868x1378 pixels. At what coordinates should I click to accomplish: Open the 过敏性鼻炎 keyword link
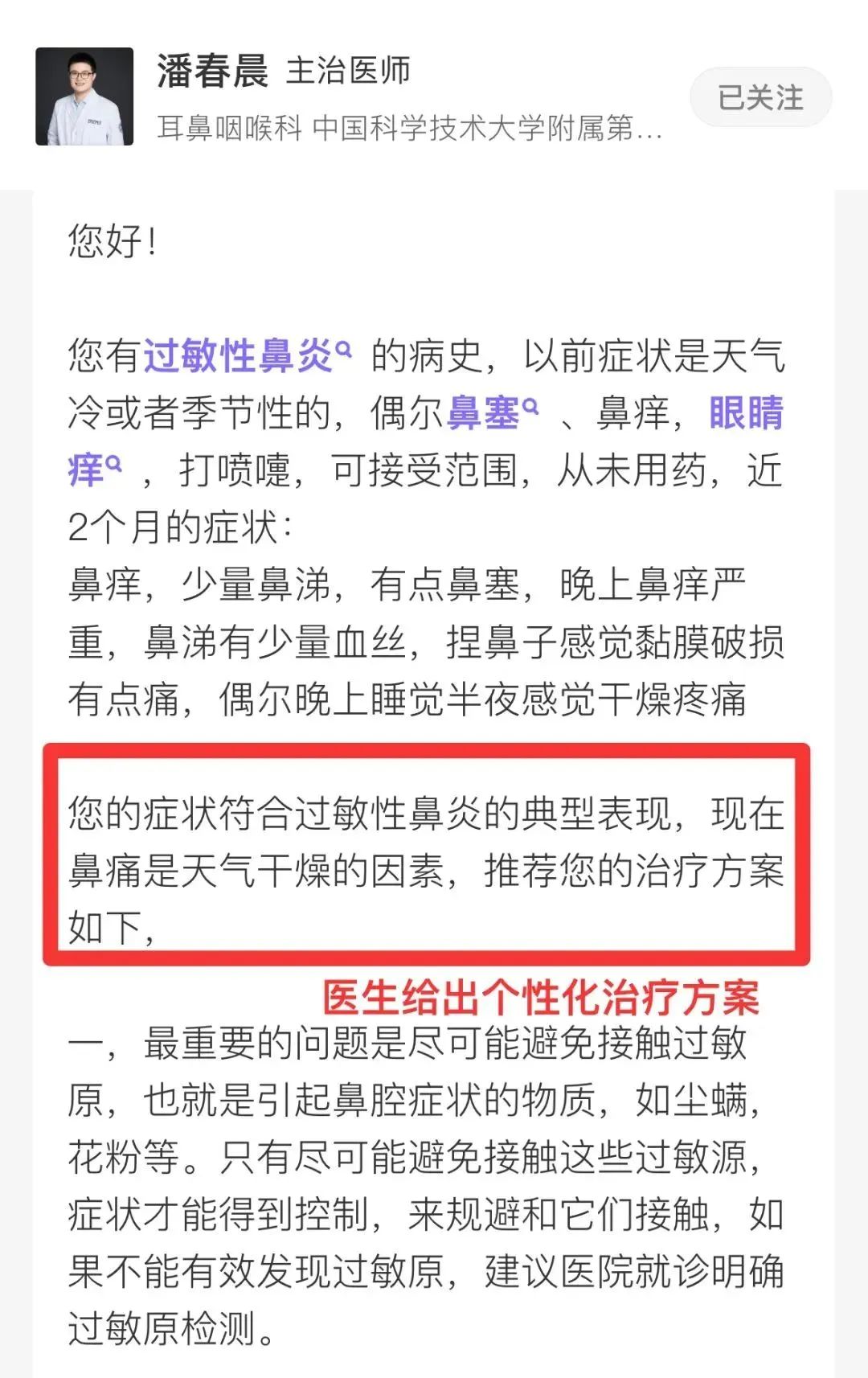pos(245,355)
